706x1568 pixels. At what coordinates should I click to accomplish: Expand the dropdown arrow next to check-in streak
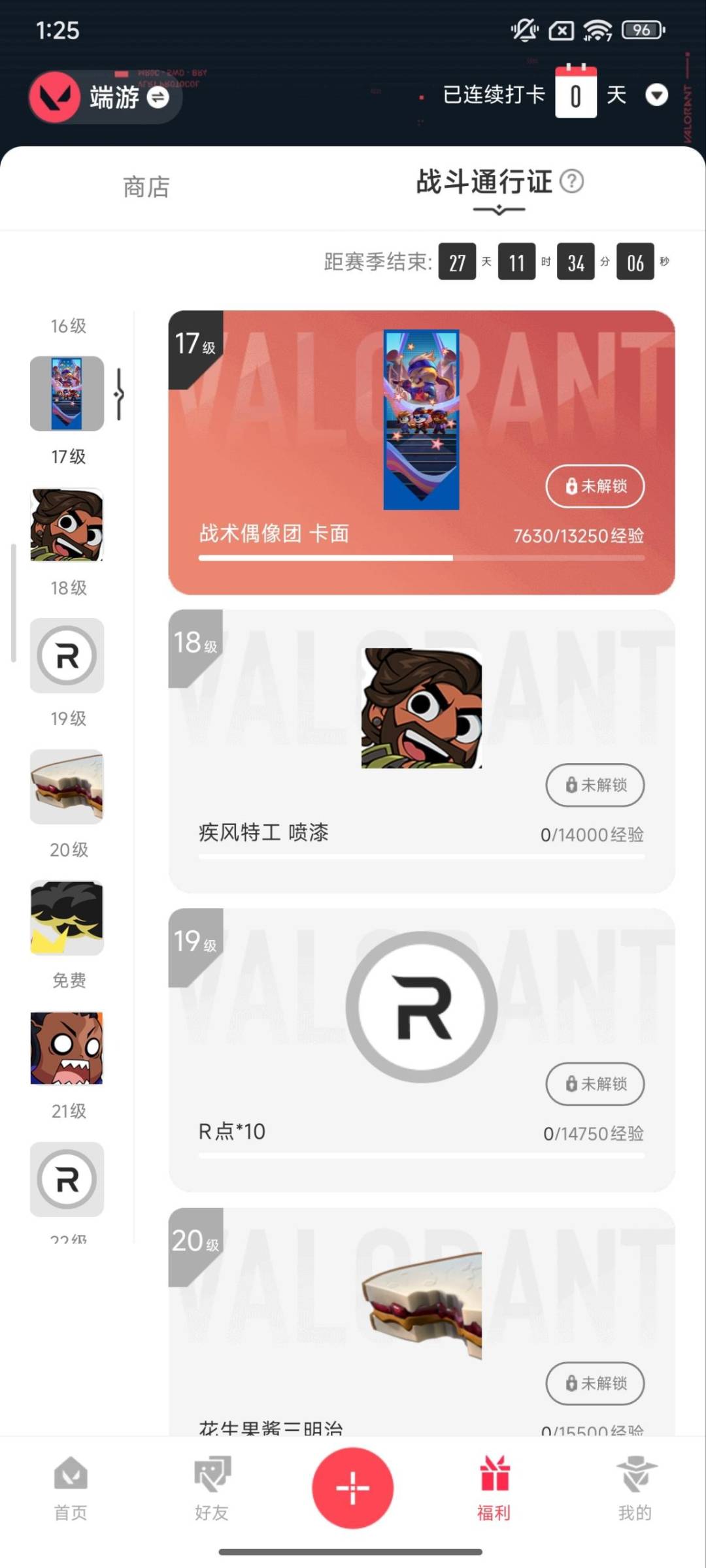coord(658,95)
